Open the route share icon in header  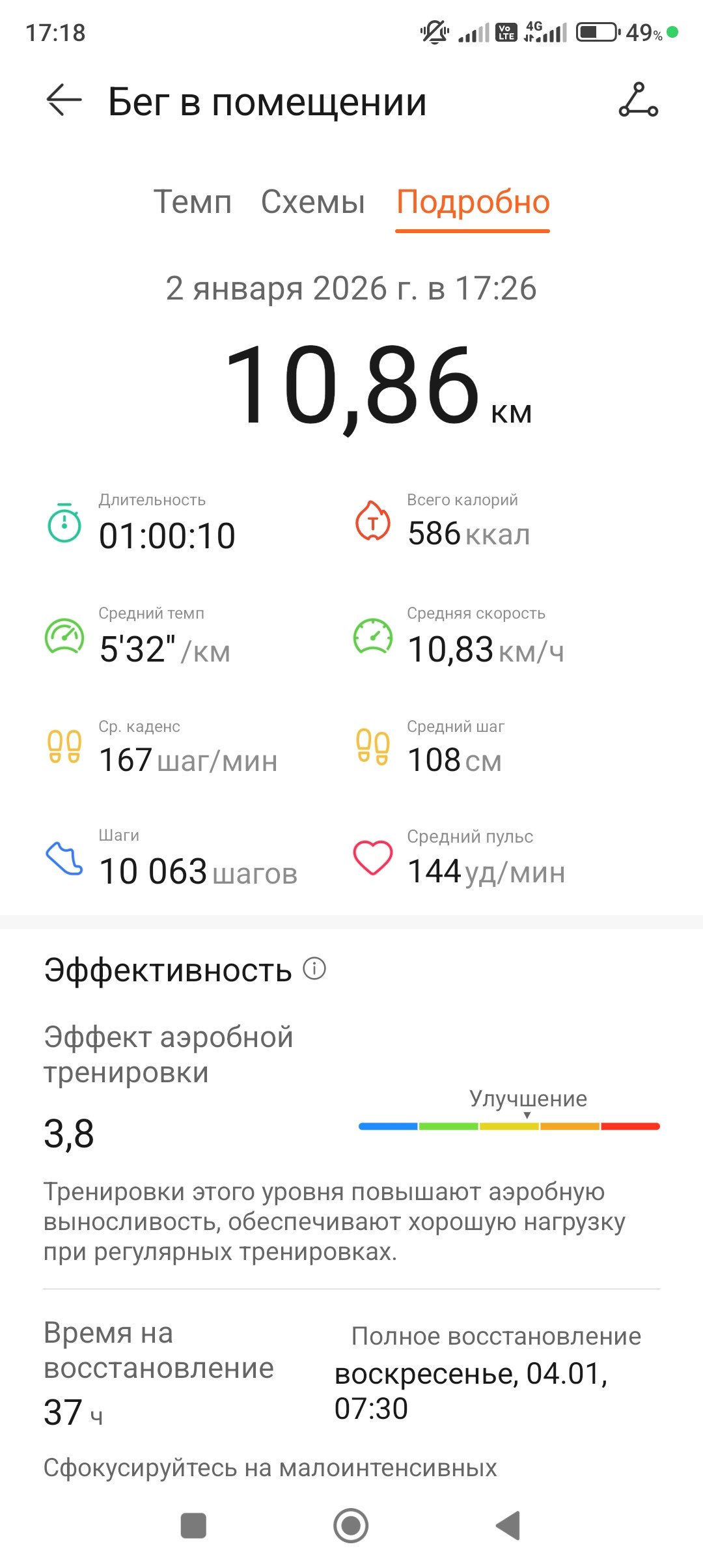click(x=639, y=100)
